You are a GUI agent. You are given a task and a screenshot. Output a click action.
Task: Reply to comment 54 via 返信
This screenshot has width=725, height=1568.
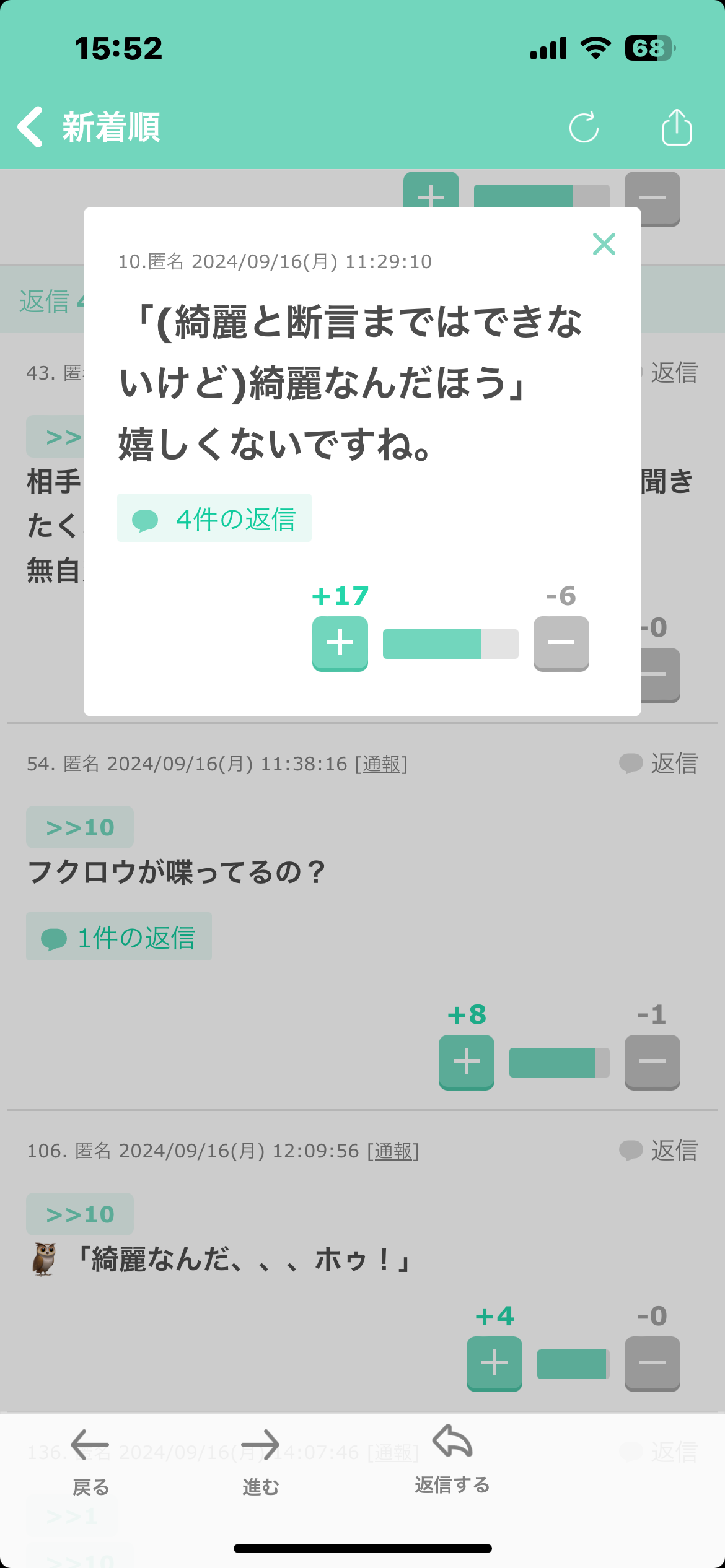click(x=659, y=764)
